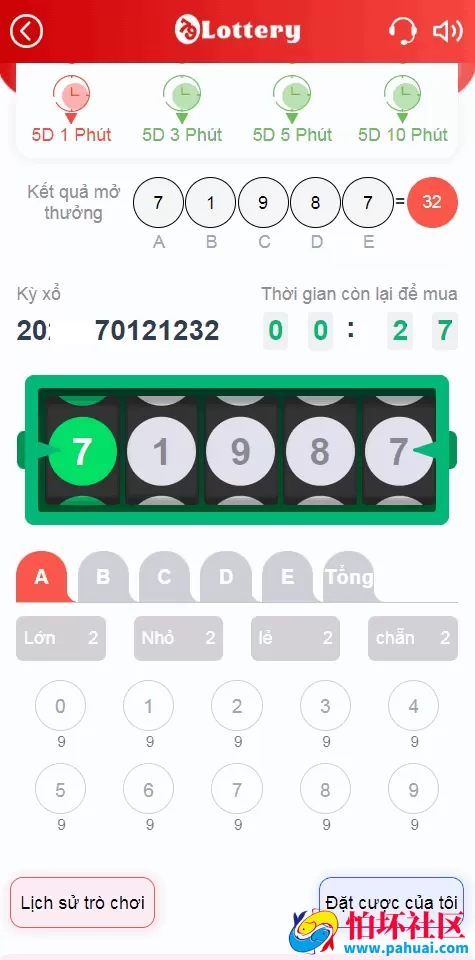Open Đặt cược của tôi bets
This screenshot has height=960, width=475.
pos(392,902)
